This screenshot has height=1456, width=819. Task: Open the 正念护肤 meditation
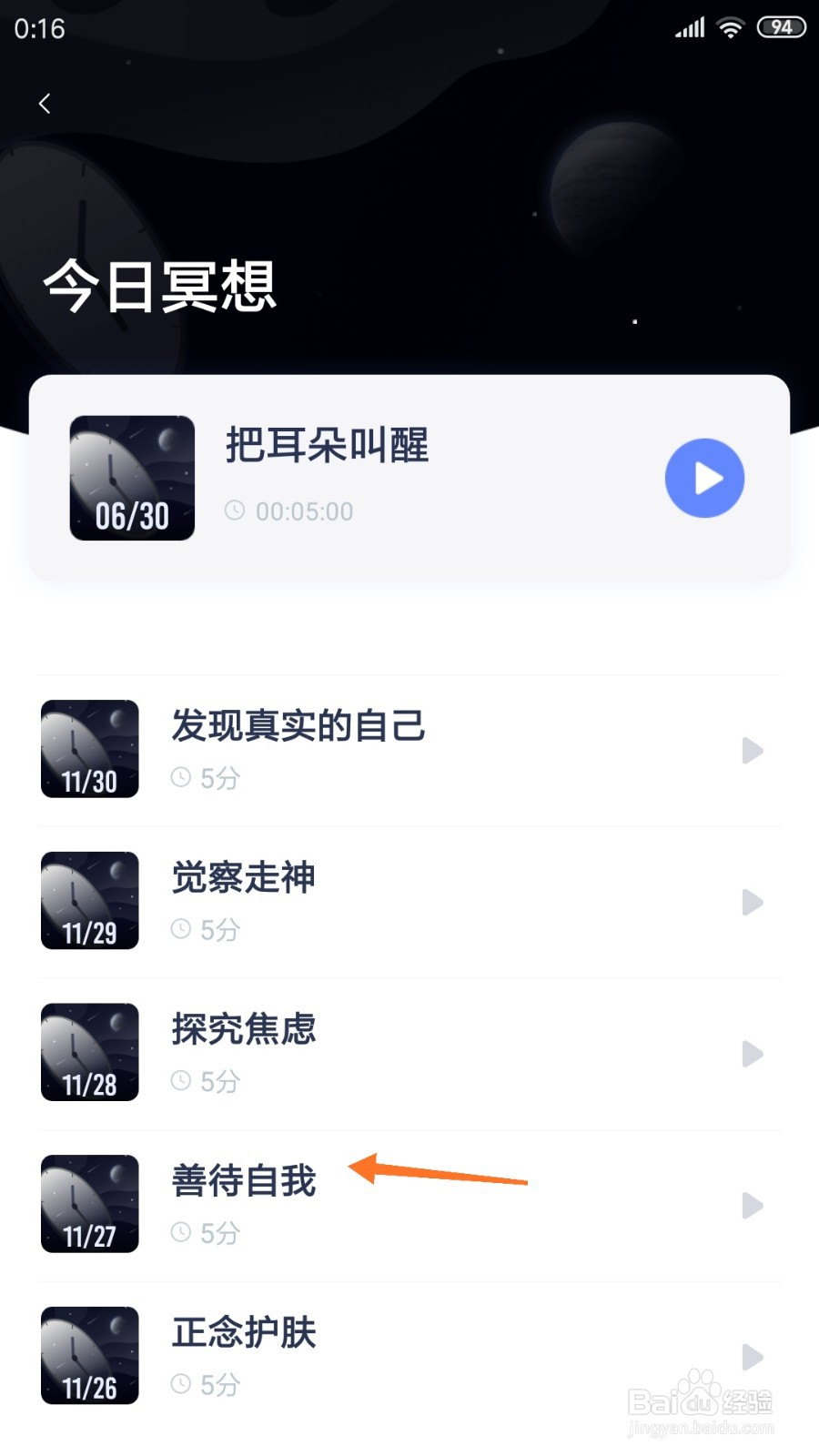pos(244,1333)
